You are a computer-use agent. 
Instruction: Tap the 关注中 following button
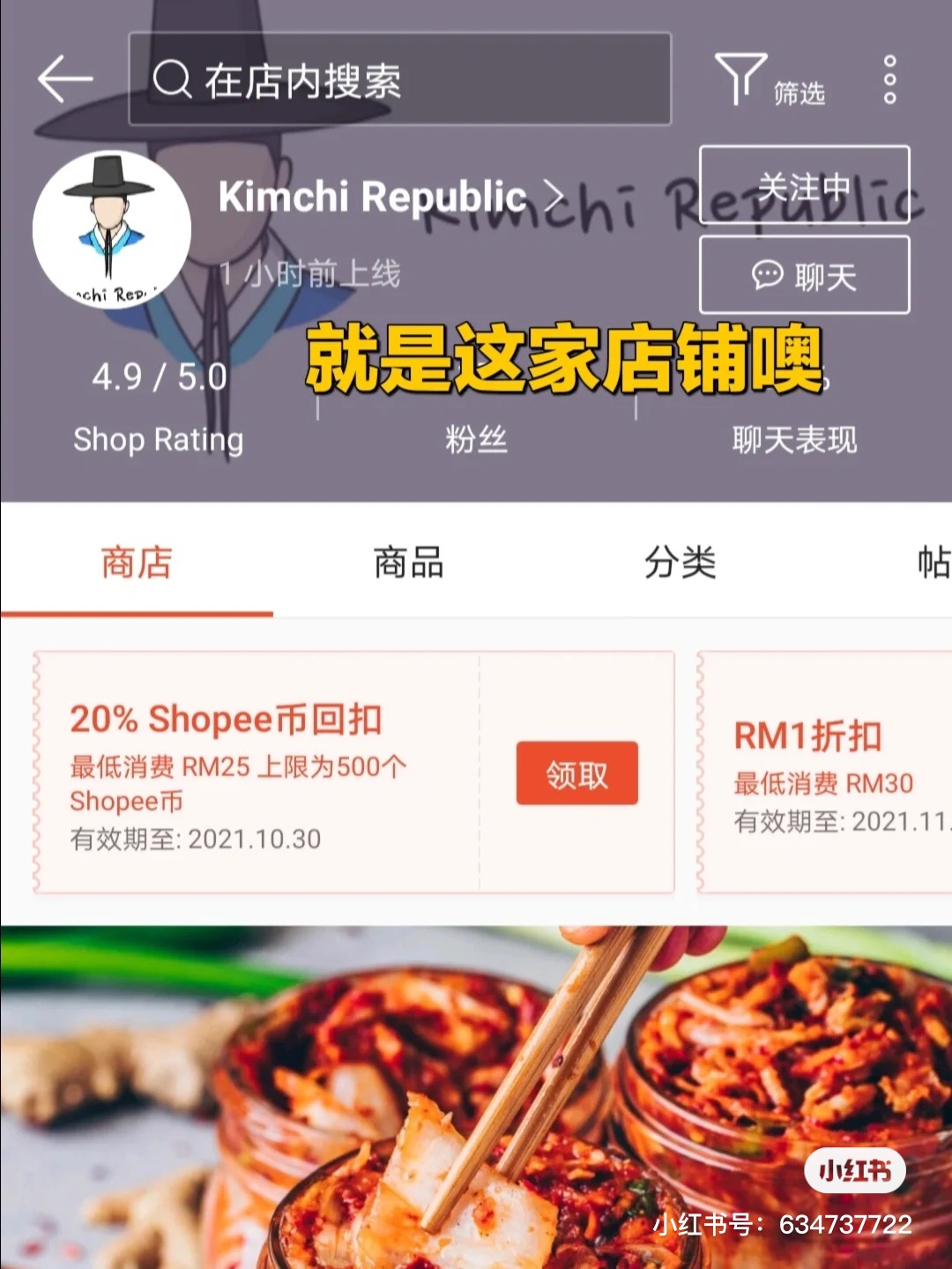[804, 185]
